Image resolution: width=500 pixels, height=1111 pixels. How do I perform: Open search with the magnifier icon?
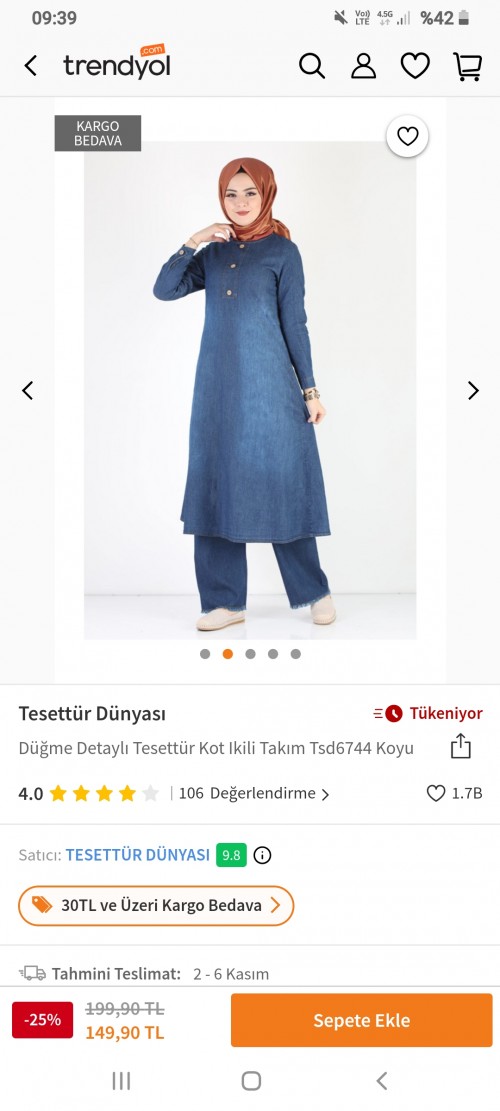pos(312,66)
